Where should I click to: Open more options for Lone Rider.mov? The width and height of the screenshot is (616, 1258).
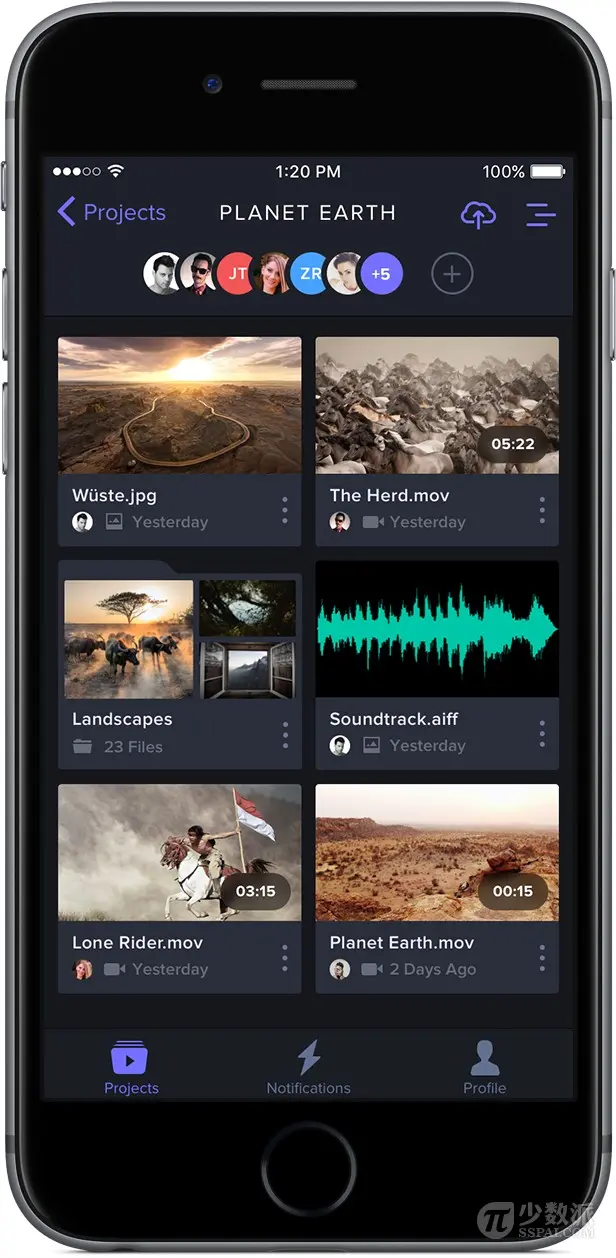[285, 958]
